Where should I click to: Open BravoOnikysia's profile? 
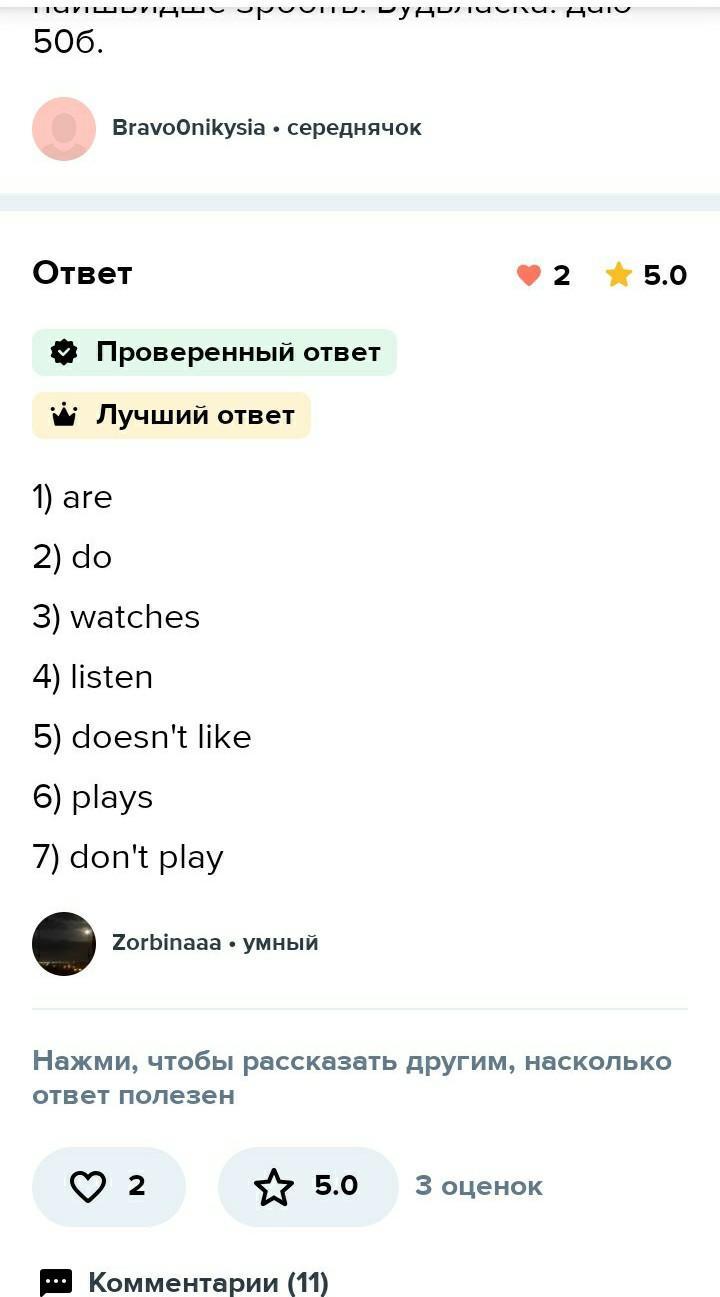188,128
